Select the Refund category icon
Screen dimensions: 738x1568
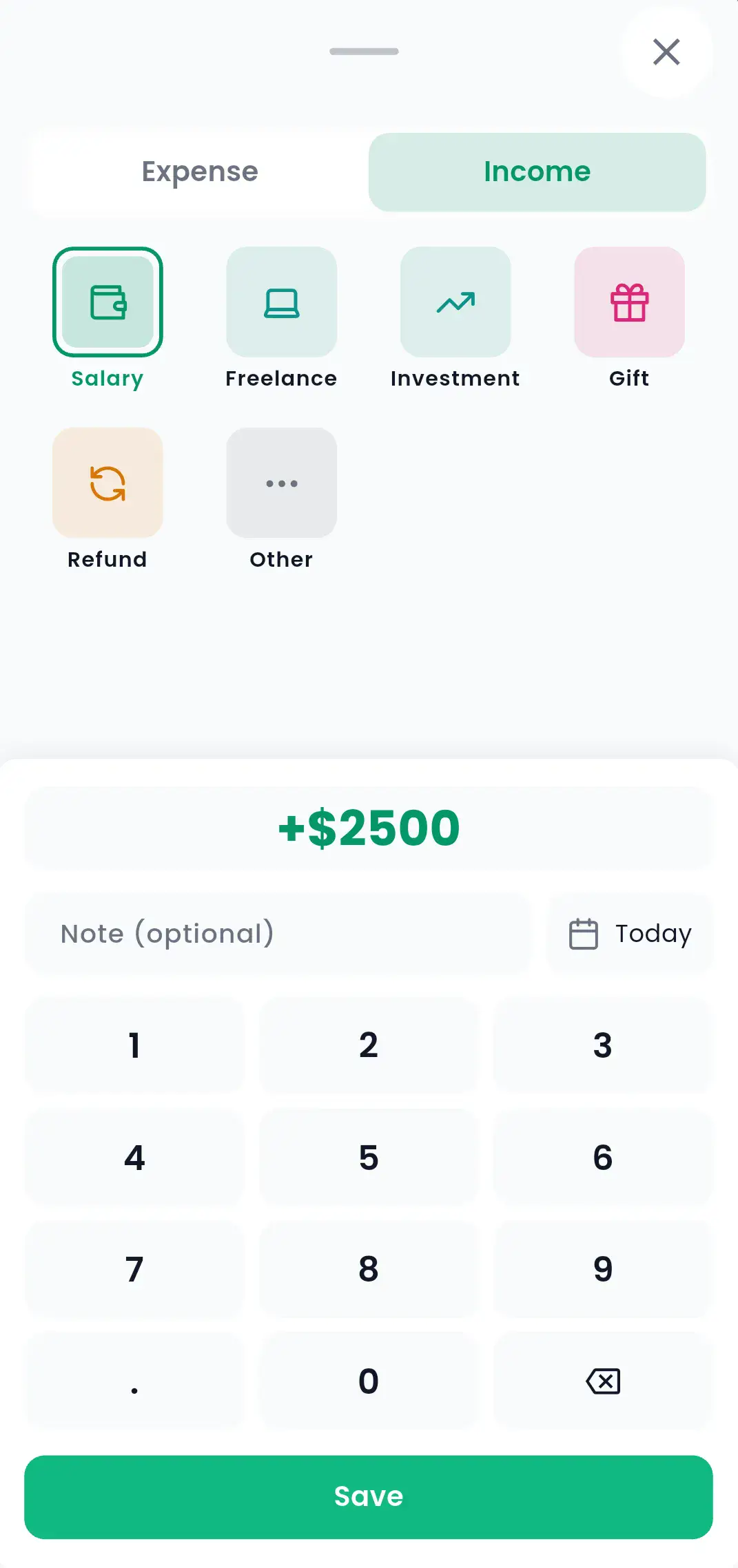click(x=107, y=483)
